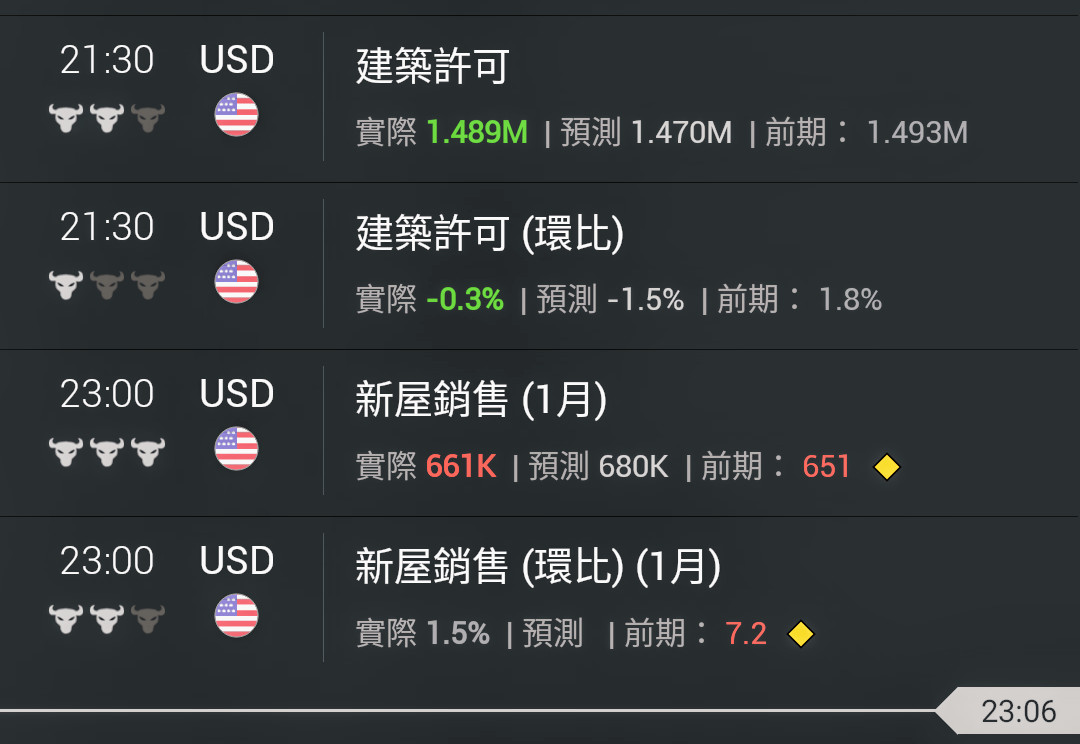Image resolution: width=1080 pixels, height=744 pixels.
Task: Open the 新屋銷售 (環比) (1月) event row
Action: 538,569
